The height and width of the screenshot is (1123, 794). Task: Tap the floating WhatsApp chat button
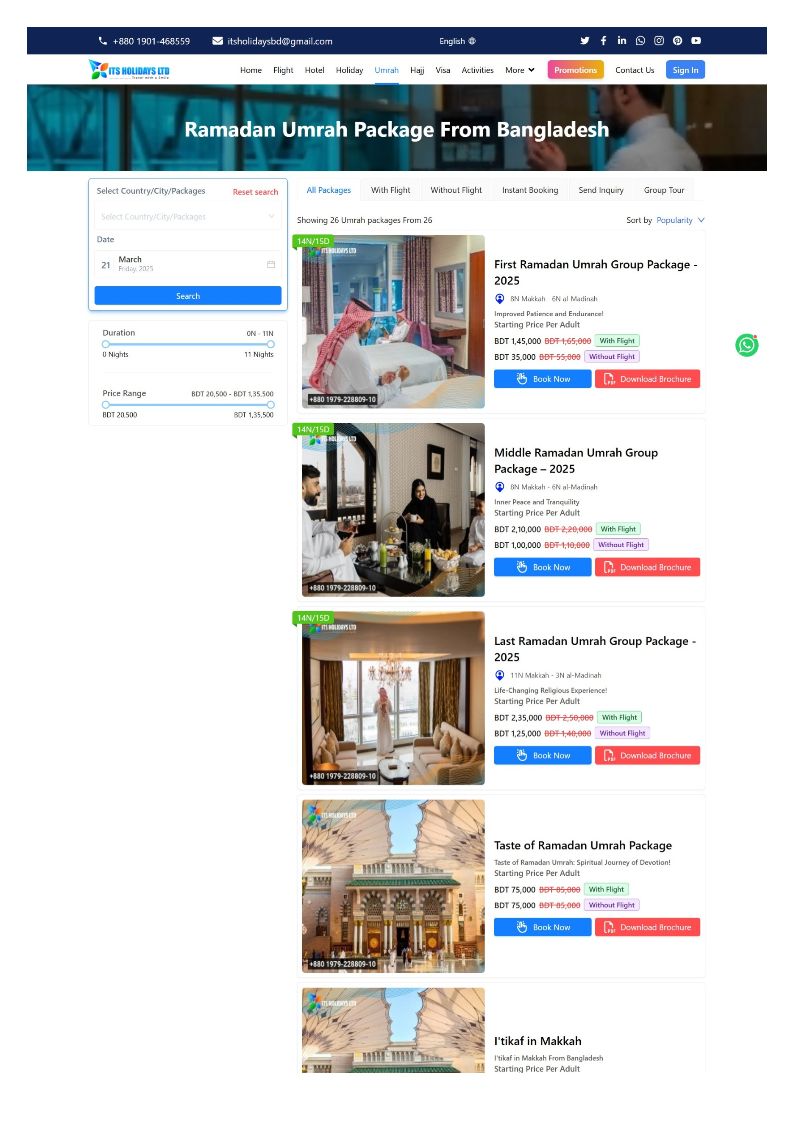[x=747, y=345]
